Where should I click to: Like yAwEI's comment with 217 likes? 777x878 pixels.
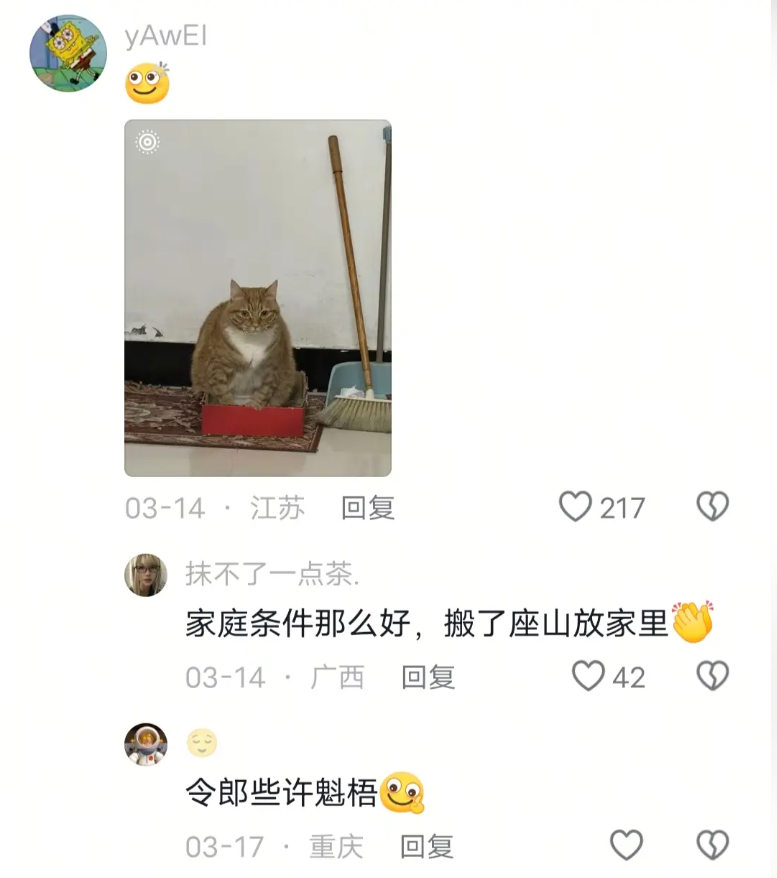[x=575, y=507]
